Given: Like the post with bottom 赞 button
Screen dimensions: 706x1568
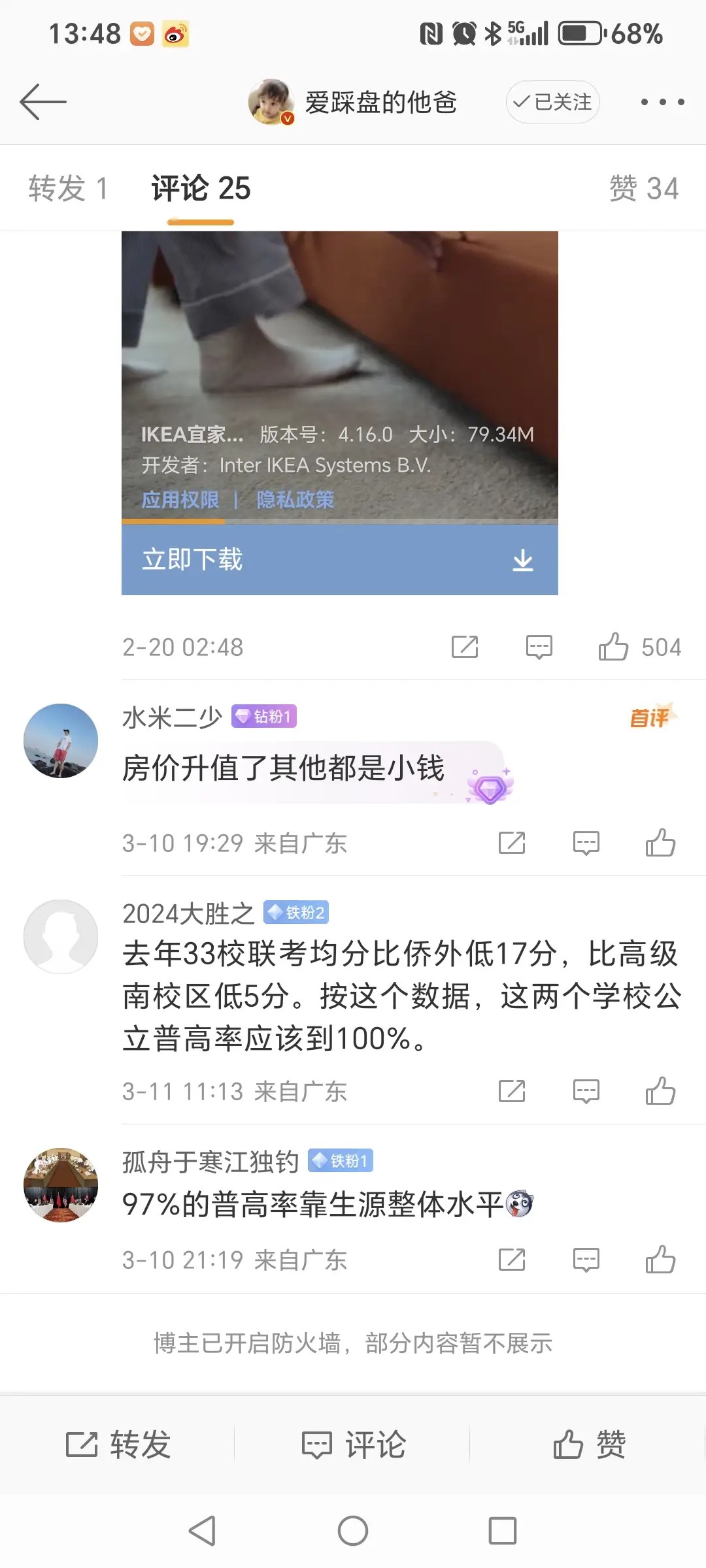Looking at the screenshot, I should click(589, 1445).
